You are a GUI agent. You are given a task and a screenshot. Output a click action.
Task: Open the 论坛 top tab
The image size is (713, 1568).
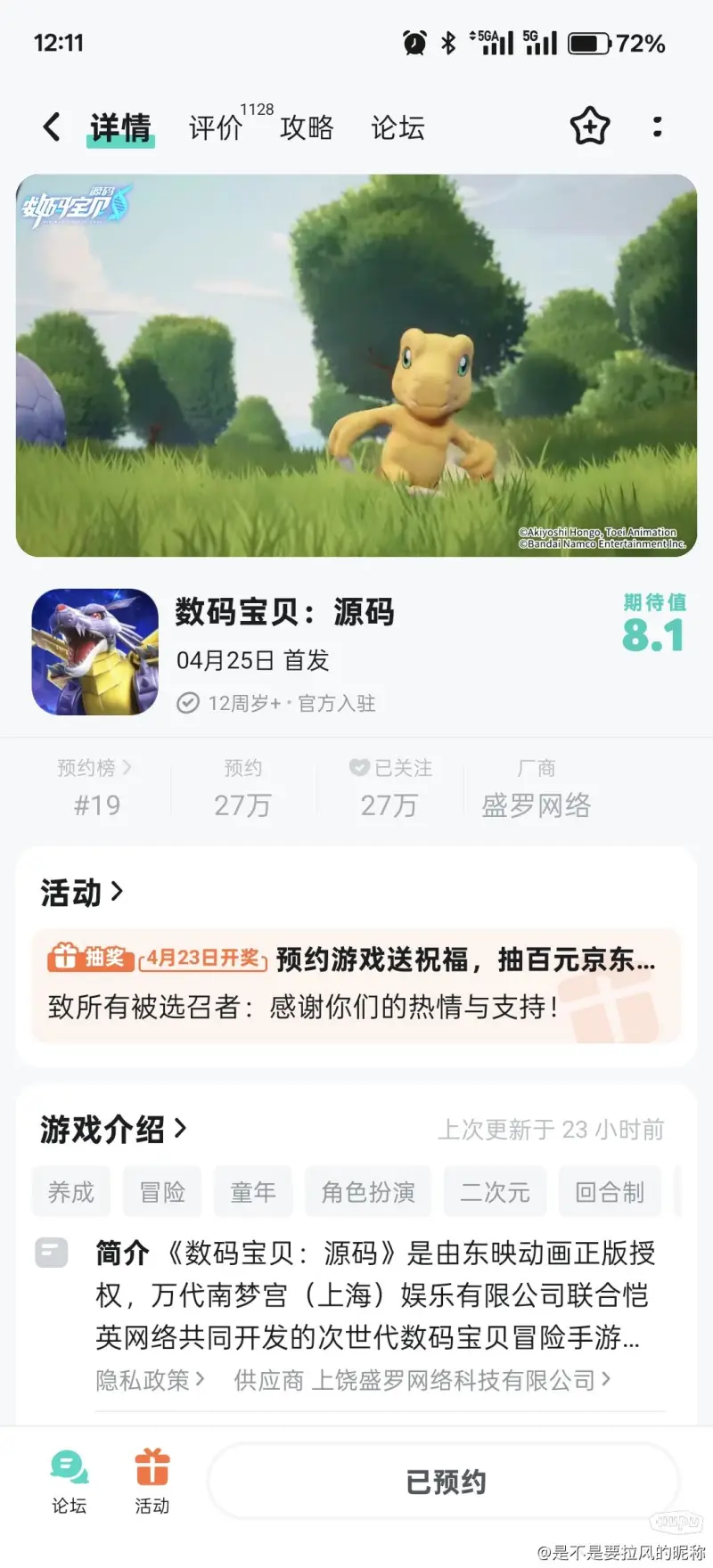point(397,127)
